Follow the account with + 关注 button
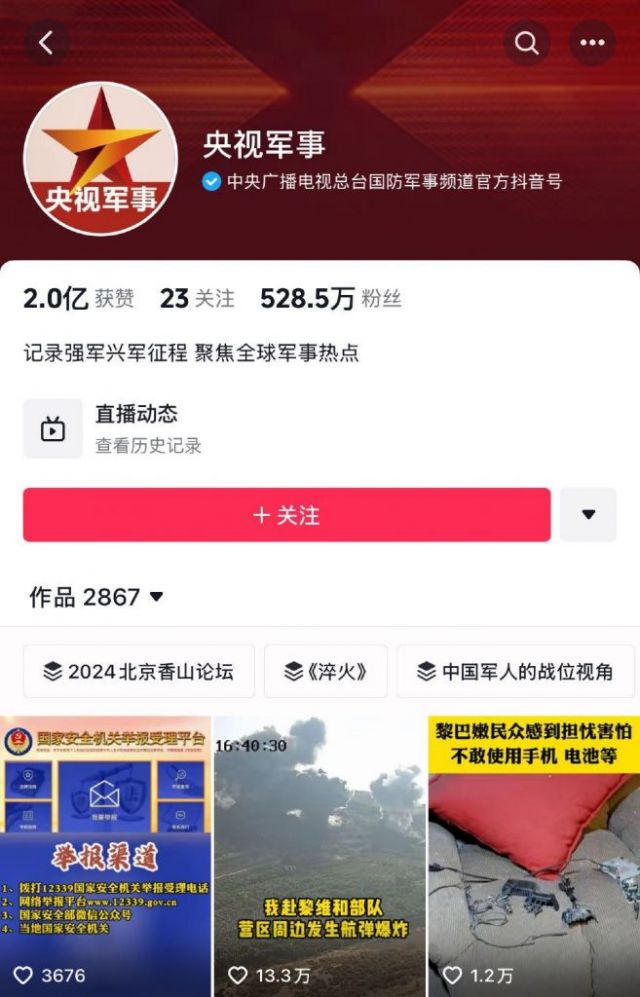The image size is (640, 997). coord(287,515)
